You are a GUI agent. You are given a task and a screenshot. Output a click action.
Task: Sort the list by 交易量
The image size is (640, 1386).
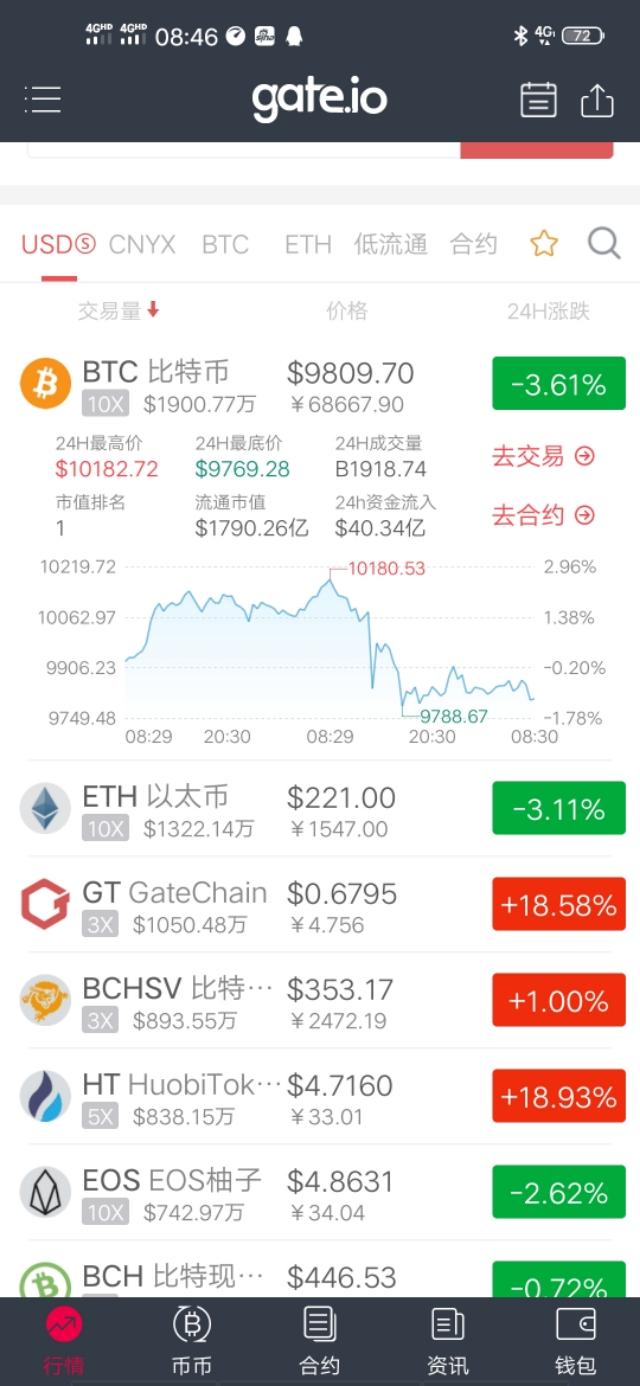pyautogui.click(x=118, y=311)
